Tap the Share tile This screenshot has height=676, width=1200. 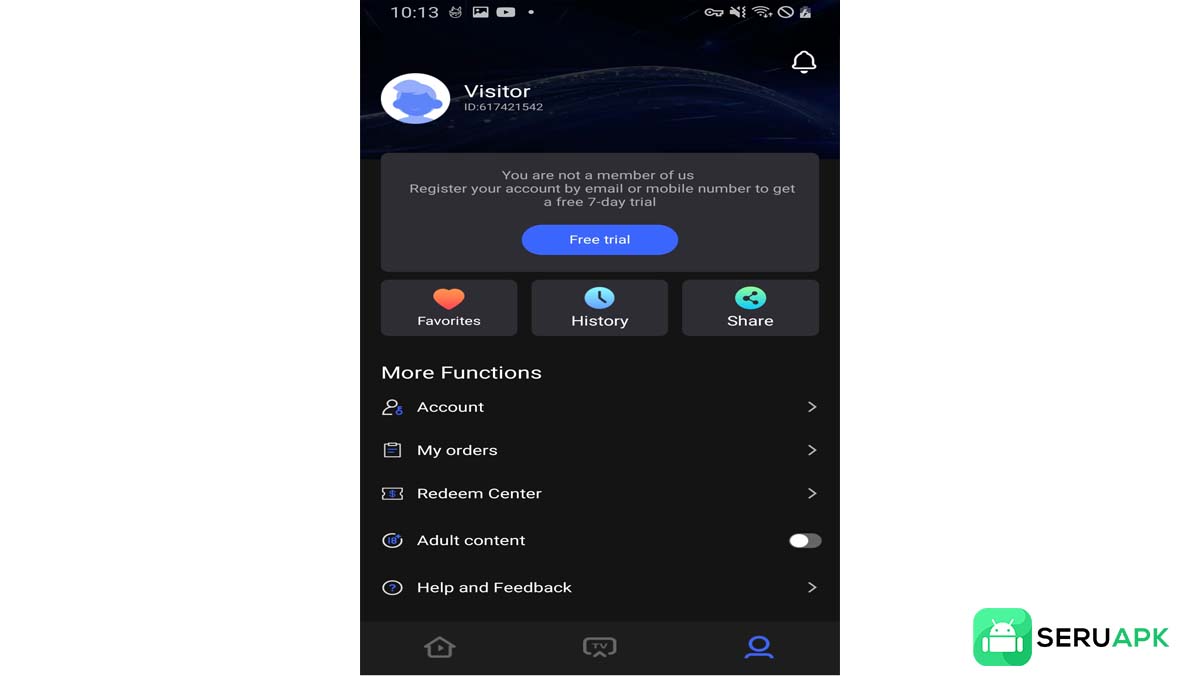[750, 308]
